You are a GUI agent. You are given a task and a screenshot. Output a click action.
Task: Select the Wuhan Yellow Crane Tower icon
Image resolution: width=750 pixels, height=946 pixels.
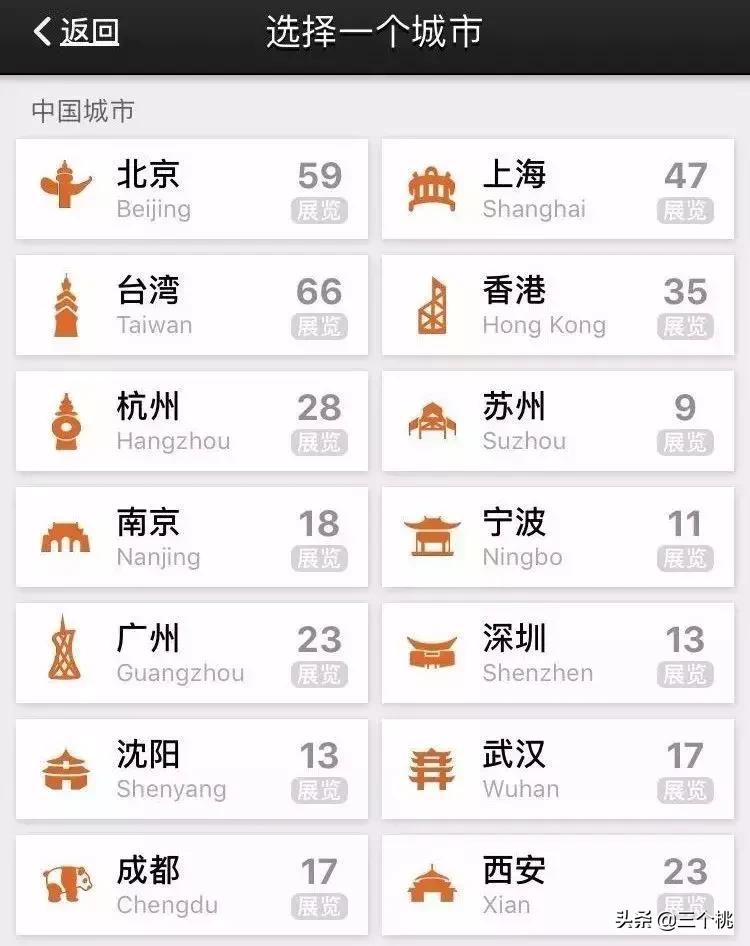tap(430, 768)
